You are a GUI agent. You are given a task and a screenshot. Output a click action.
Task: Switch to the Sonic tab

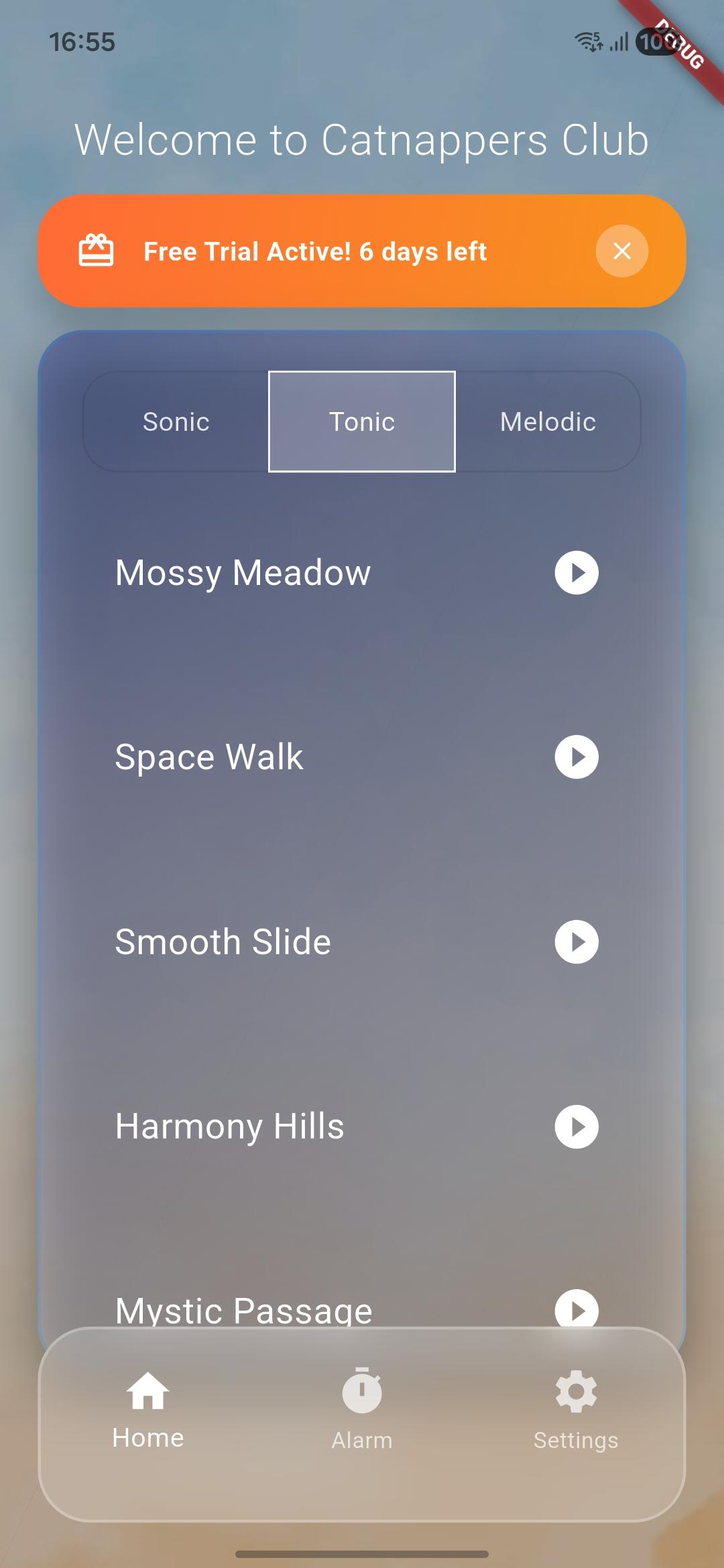click(176, 421)
